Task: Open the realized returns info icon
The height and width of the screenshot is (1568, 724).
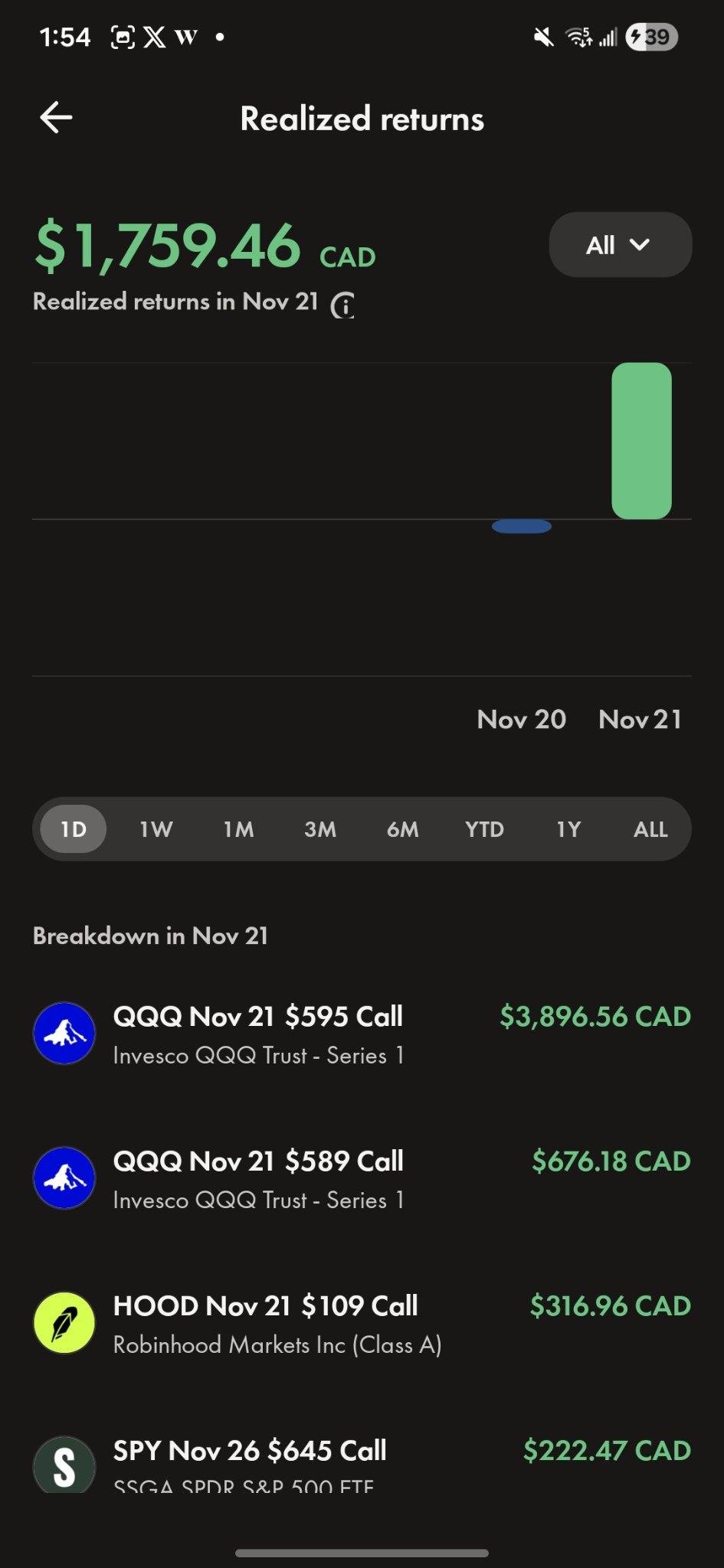Action: 342,305
